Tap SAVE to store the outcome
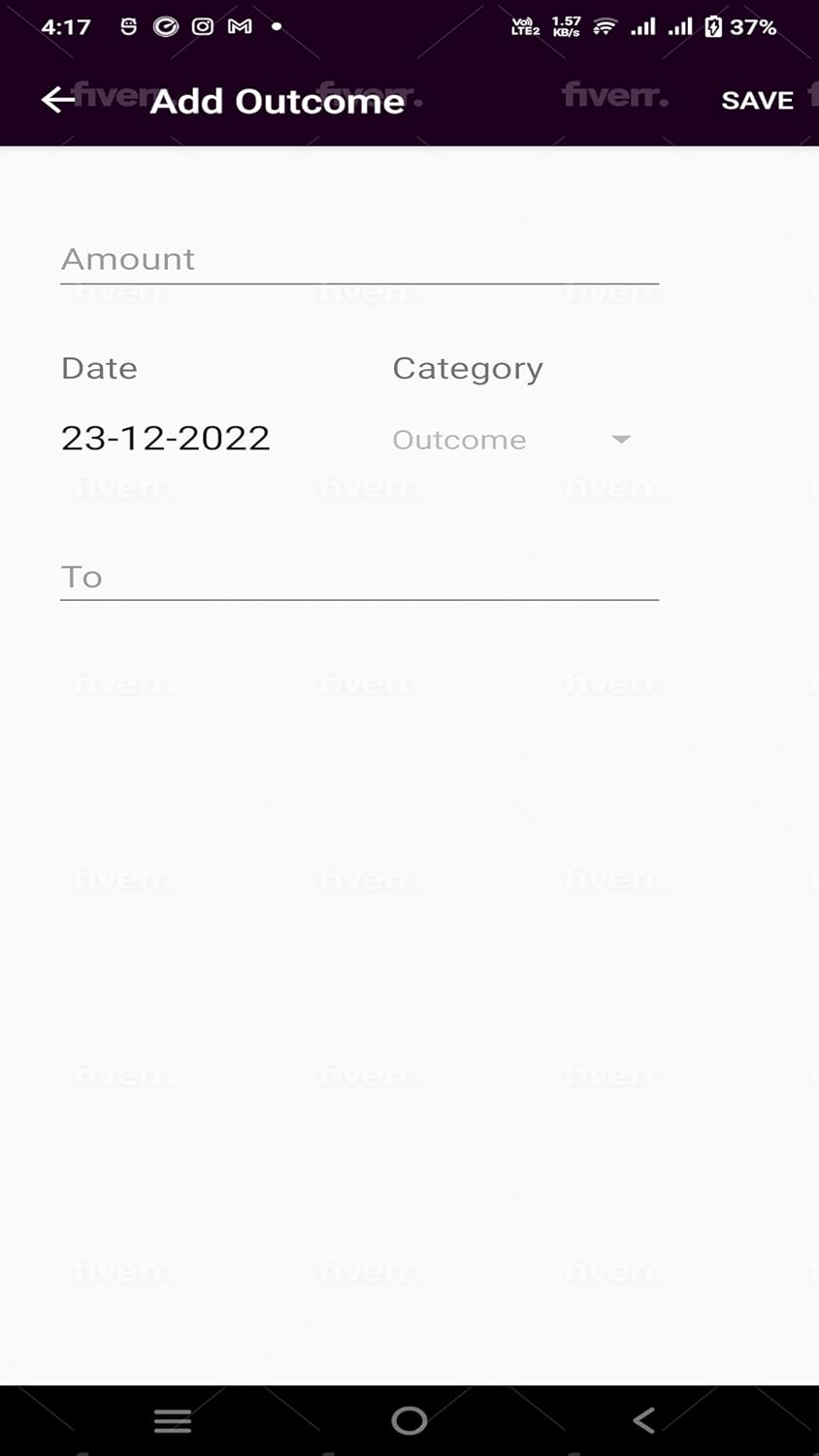Screen dimensions: 819x1456 click(x=757, y=99)
